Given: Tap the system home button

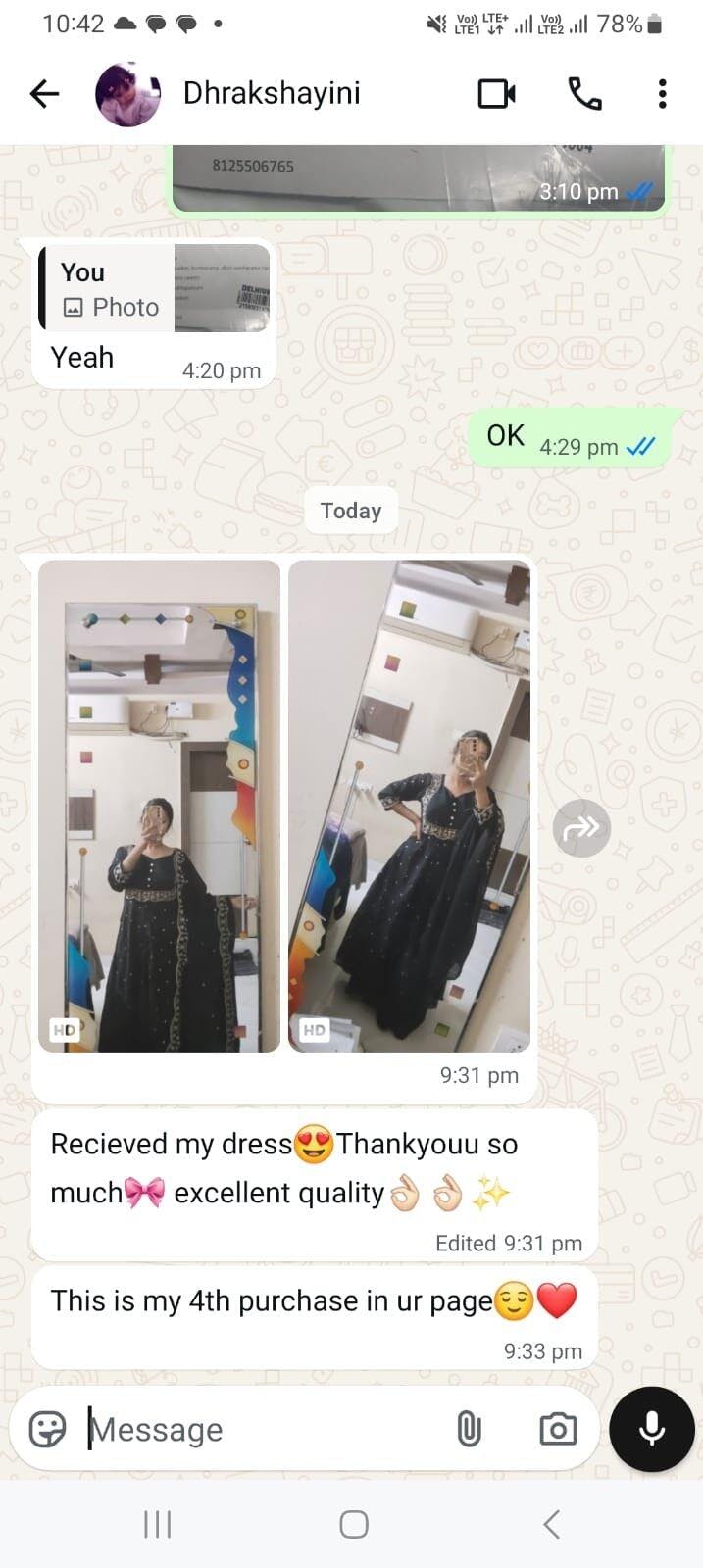Looking at the screenshot, I should (x=353, y=1524).
